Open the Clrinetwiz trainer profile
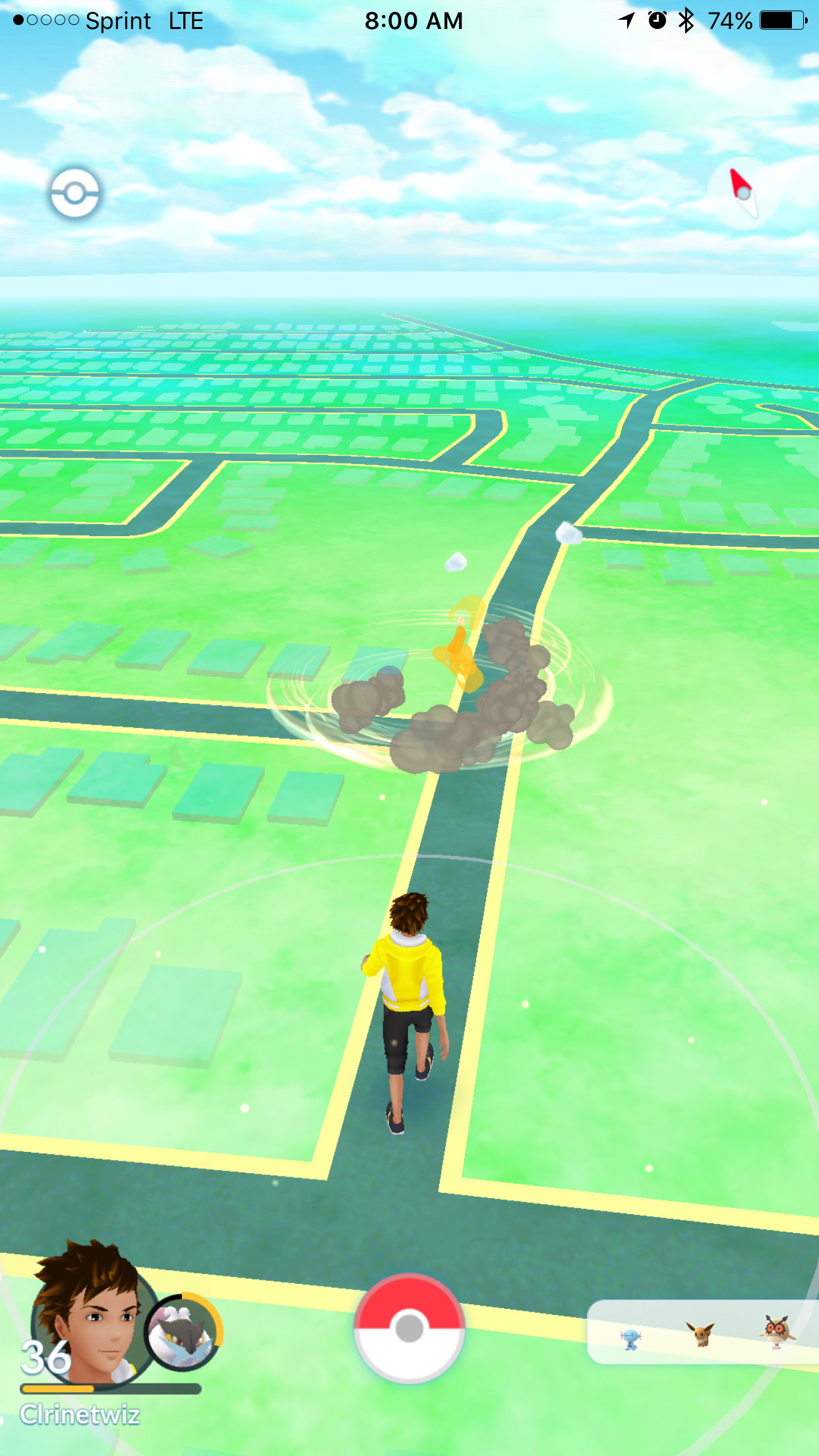819x1456 pixels. pyautogui.click(x=86, y=1314)
